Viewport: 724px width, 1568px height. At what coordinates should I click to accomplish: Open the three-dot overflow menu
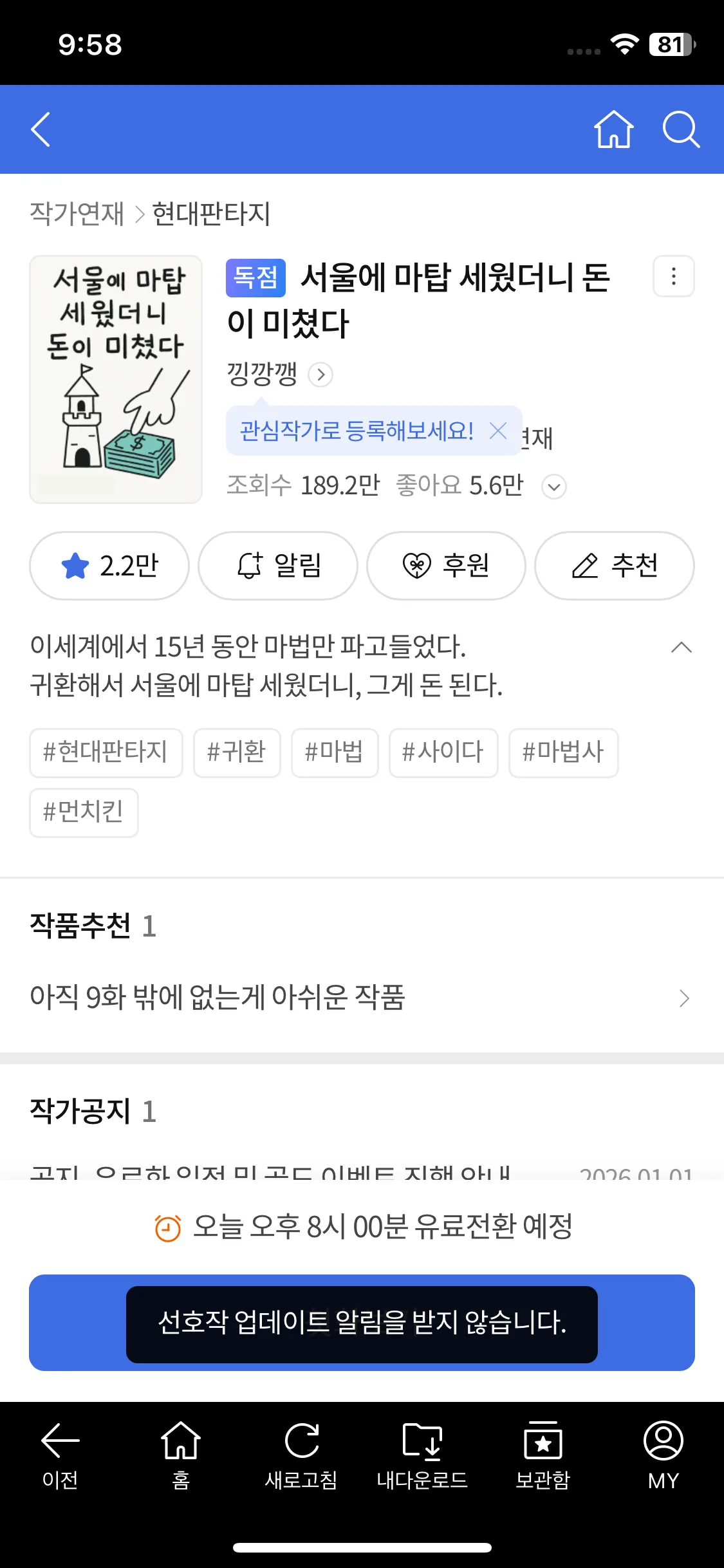coord(673,277)
